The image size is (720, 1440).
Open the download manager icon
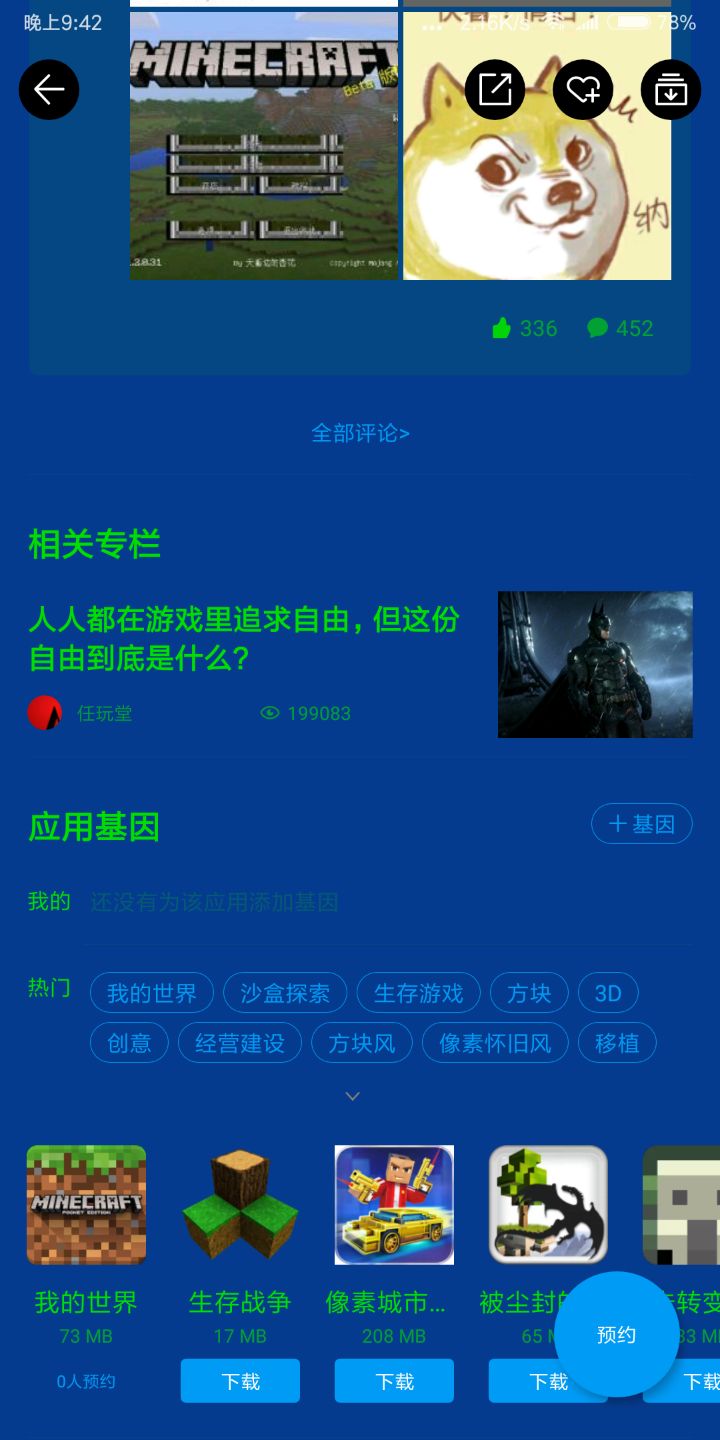(671, 90)
